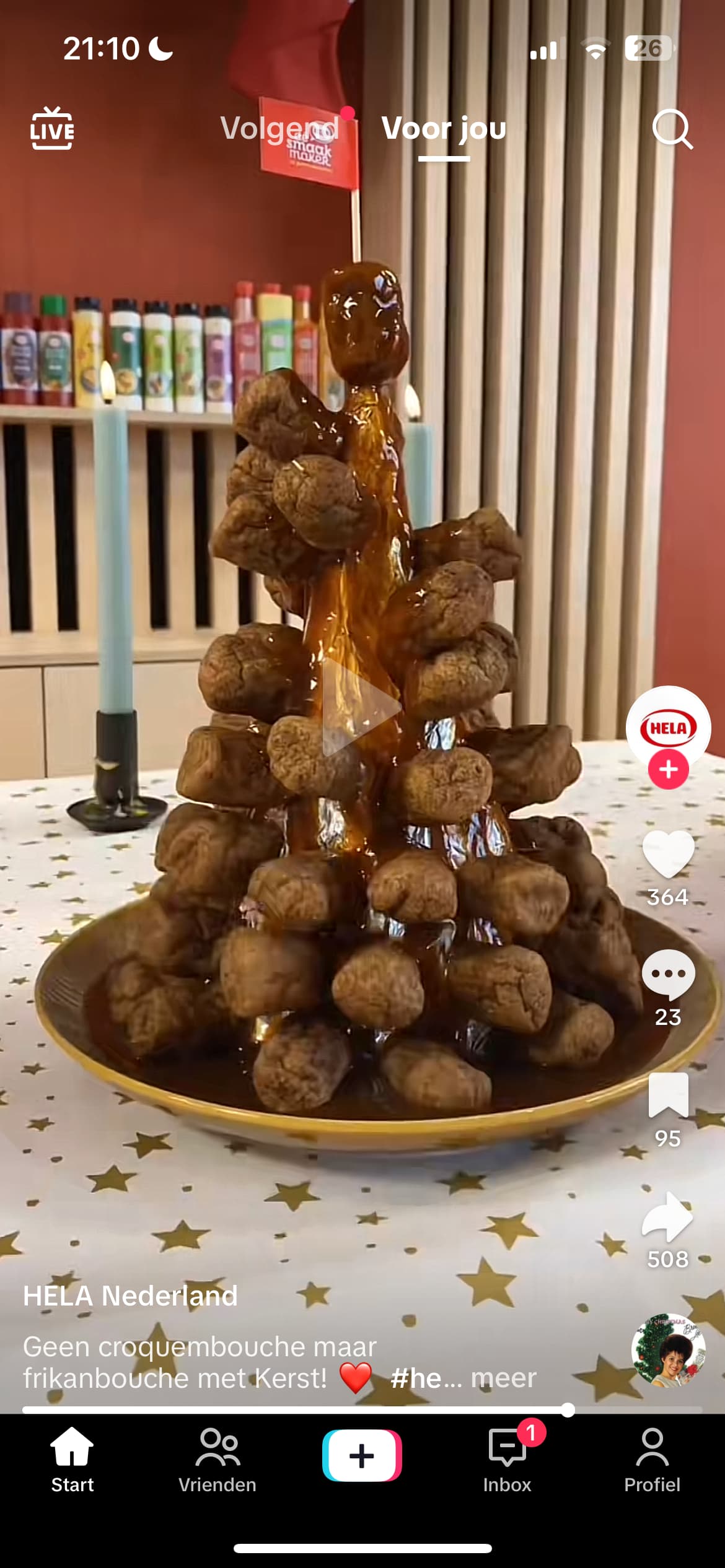Select the Voor jou tab
This screenshot has width=725, height=1568.
coord(444,129)
